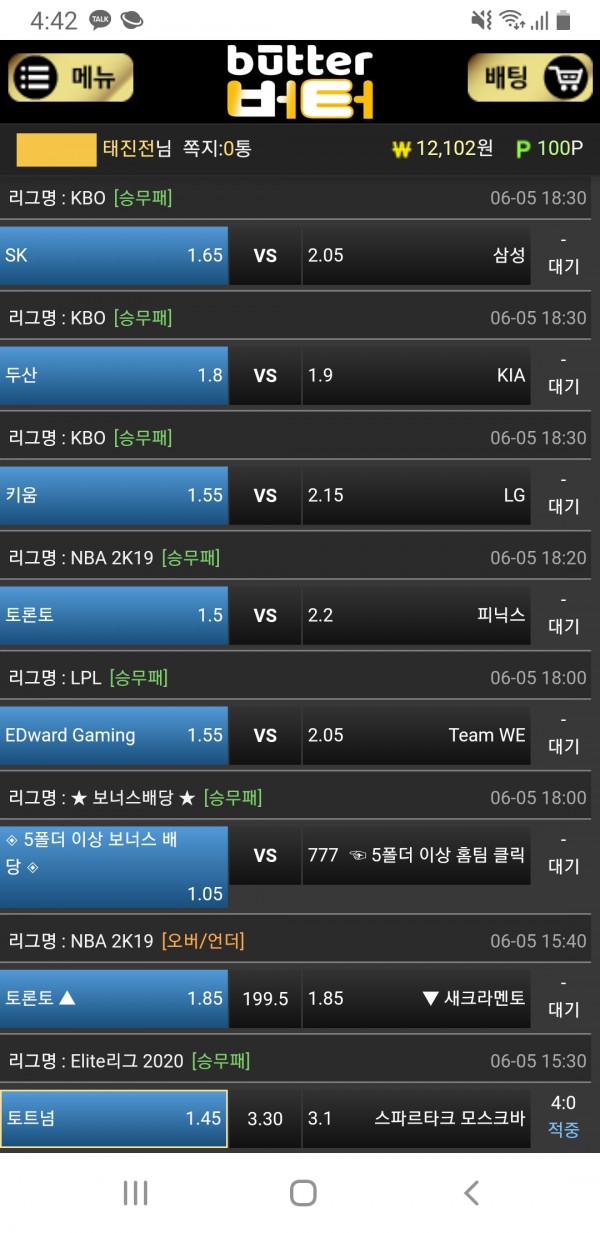Image resolution: width=600 pixels, height=1233 pixels.
Task: Pick 키움 at 1.55 odds
Action: (114, 495)
